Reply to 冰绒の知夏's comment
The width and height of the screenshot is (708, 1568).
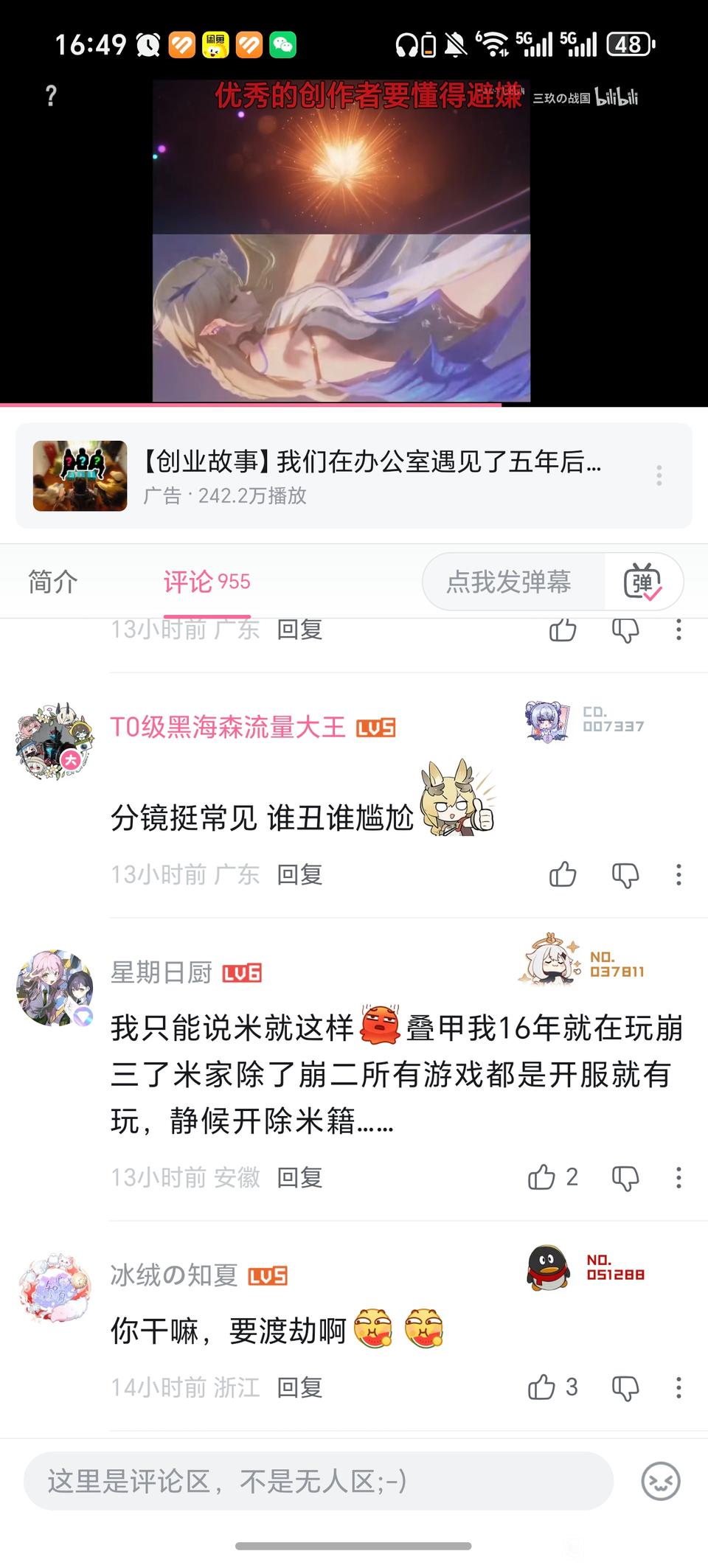click(x=299, y=1387)
